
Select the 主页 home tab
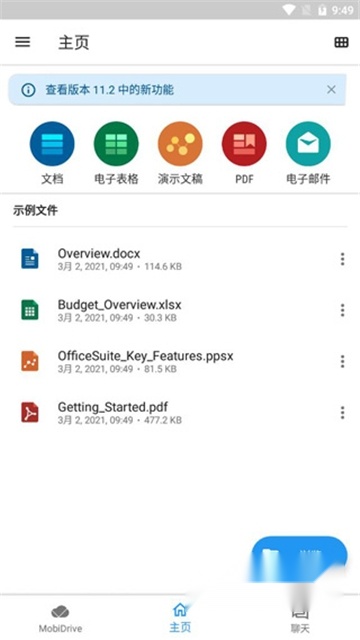(x=180, y=618)
